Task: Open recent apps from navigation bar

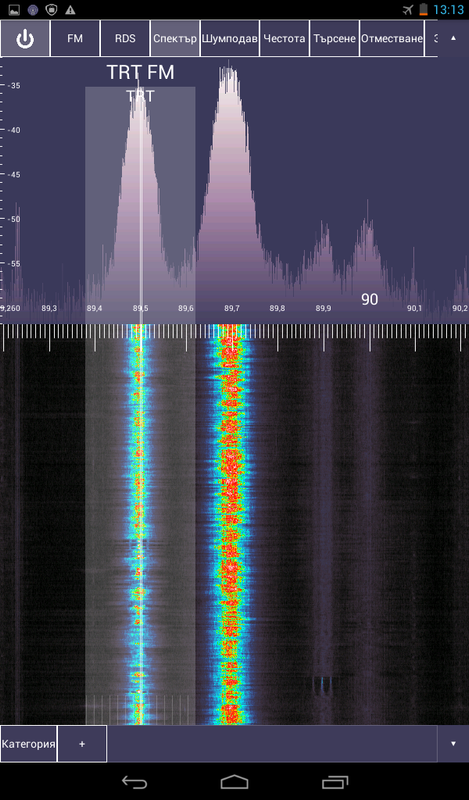Action: (335, 782)
